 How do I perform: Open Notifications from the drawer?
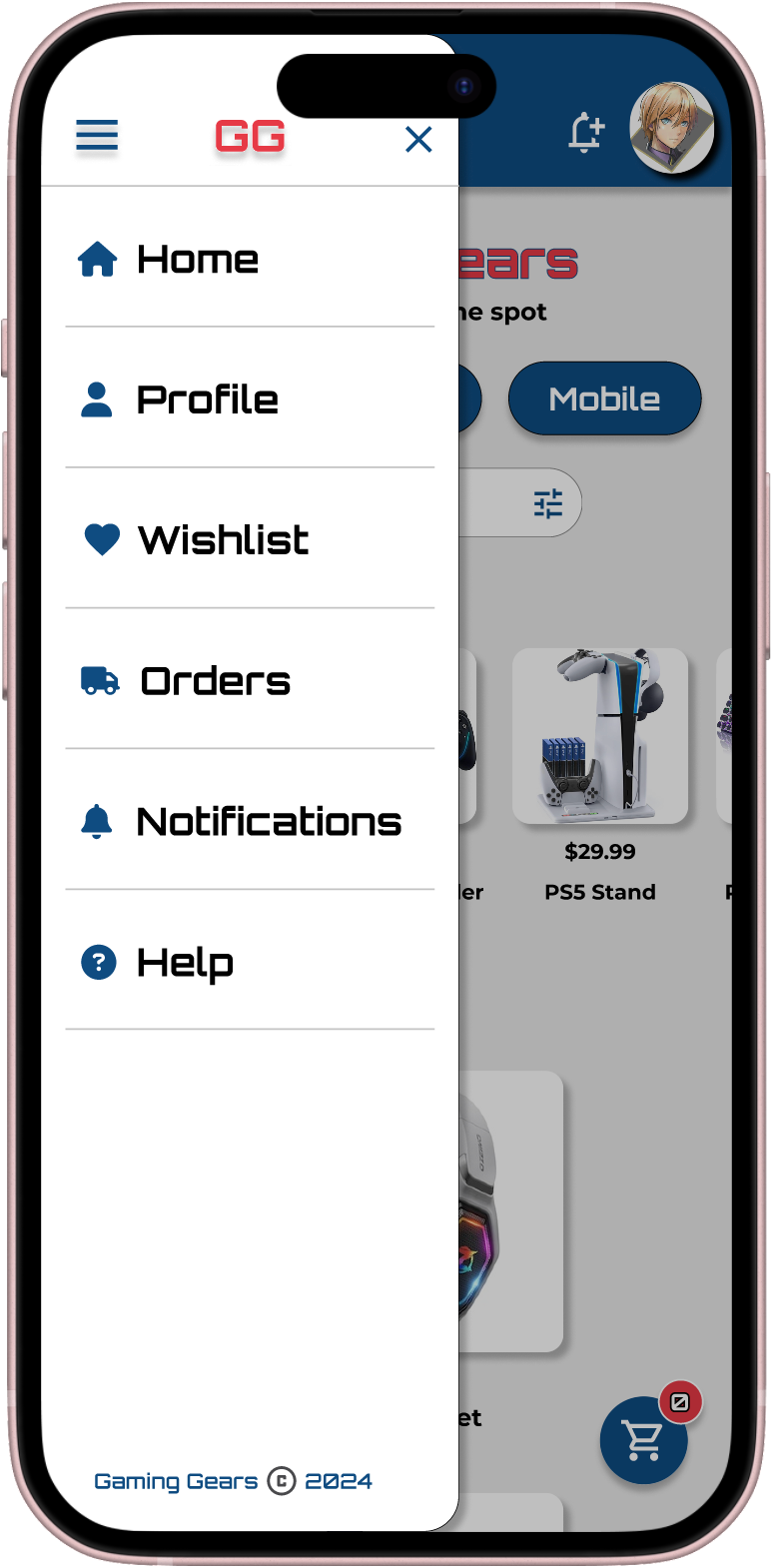(269, 822)
